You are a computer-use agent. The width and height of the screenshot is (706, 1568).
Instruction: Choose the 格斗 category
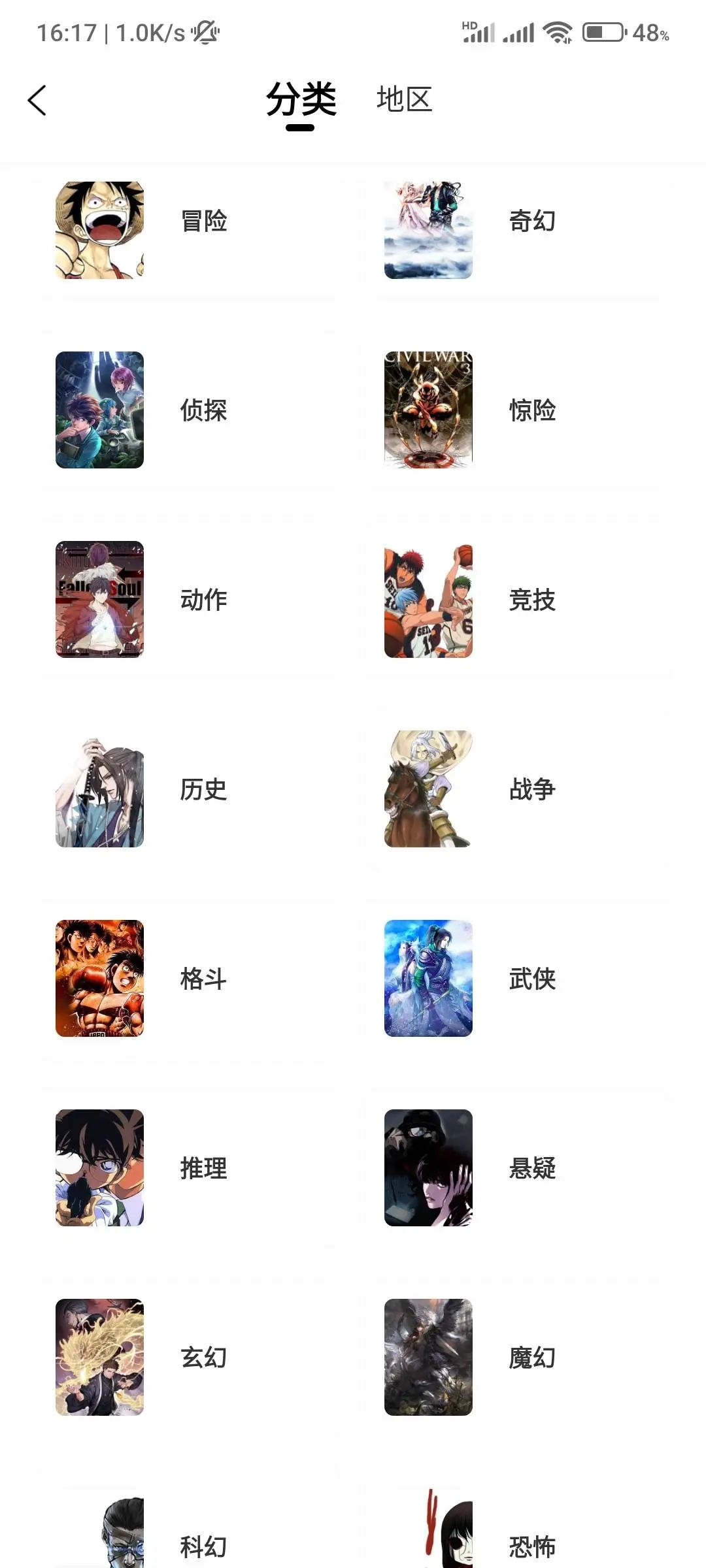(188, 979)
